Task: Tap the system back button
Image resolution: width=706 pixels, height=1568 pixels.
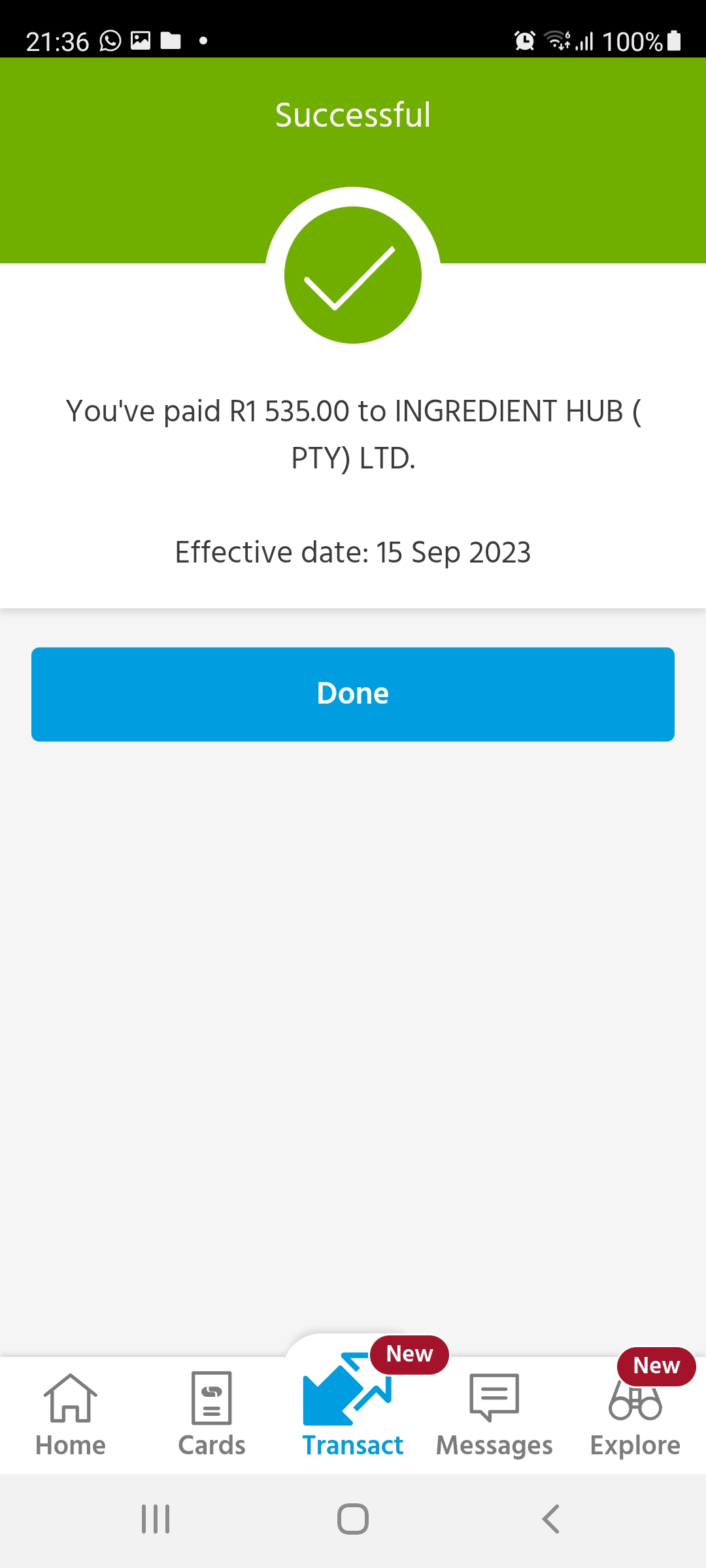Action: coord(551,1519)
